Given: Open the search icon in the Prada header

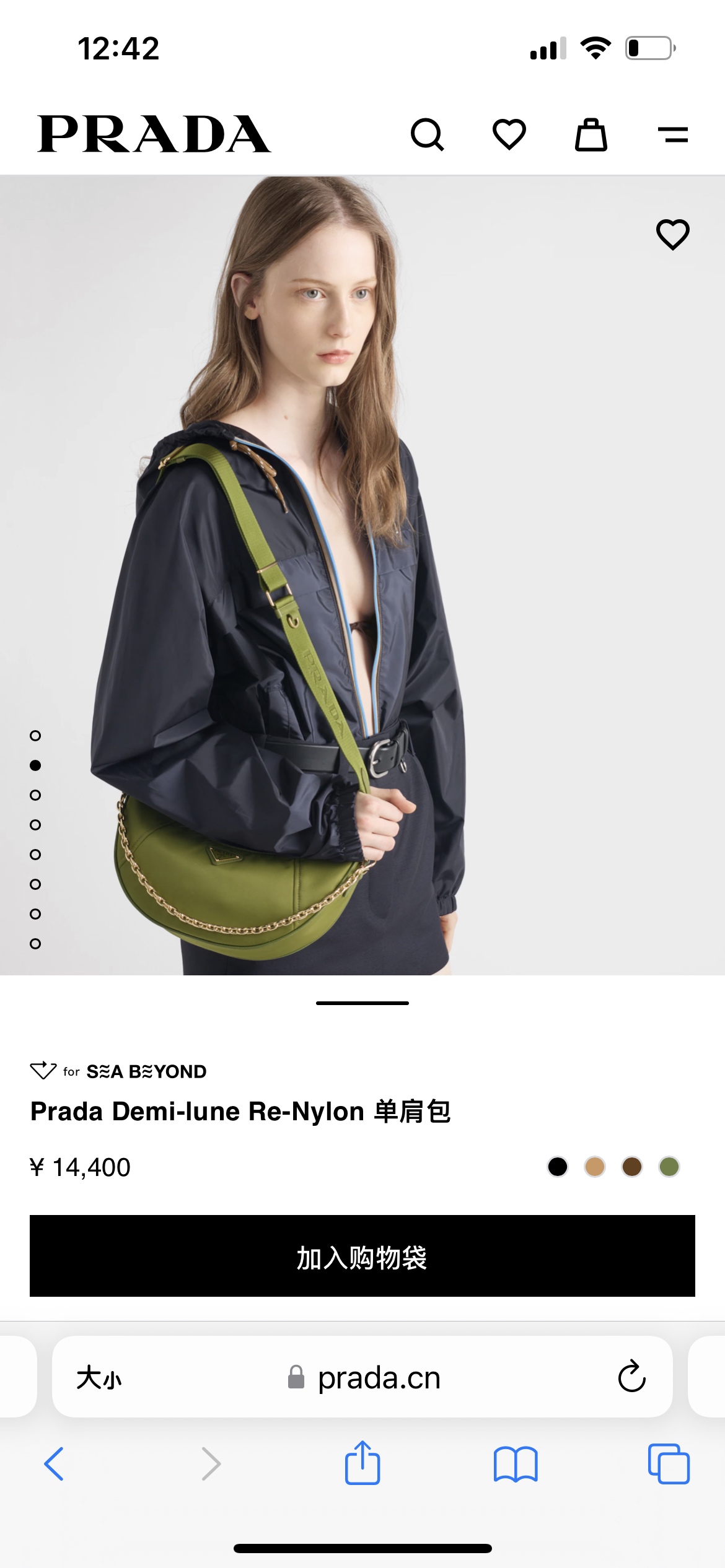Looking at the screenshot, I should [x=427, y=134].
